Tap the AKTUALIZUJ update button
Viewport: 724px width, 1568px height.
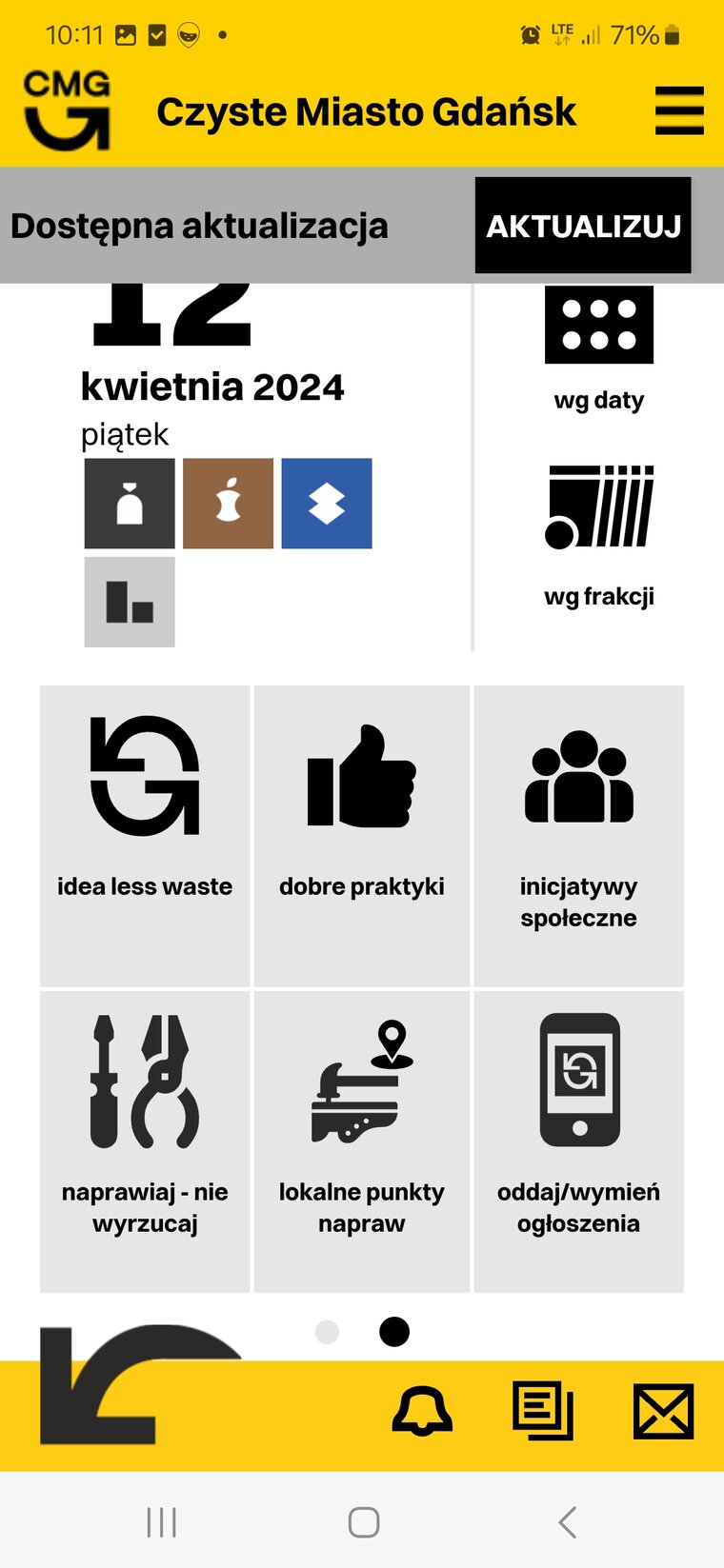pyautogui.click(x=583, y=226)
